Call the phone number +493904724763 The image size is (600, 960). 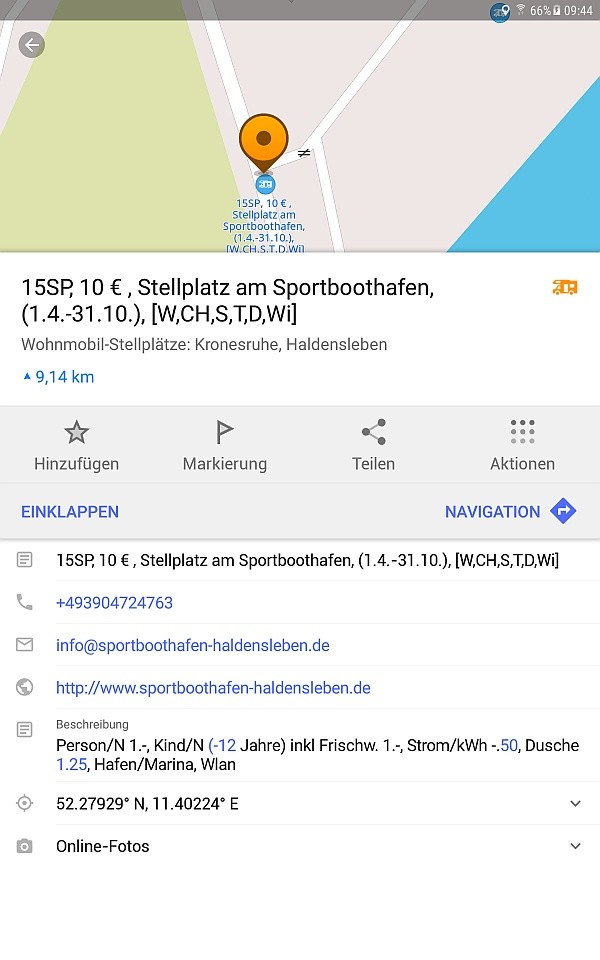point(114,602)
